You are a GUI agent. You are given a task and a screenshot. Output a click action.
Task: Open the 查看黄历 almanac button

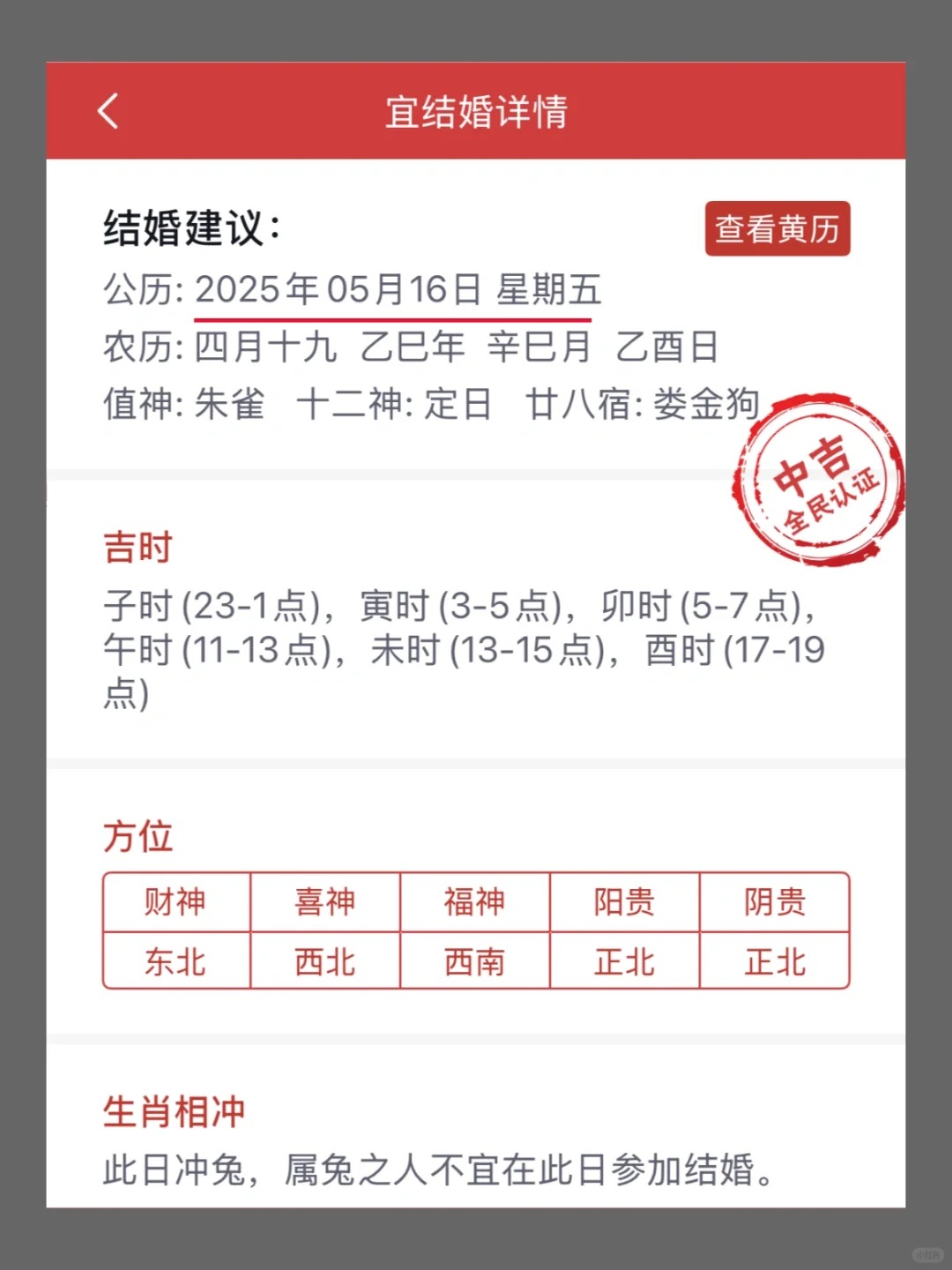777,229
